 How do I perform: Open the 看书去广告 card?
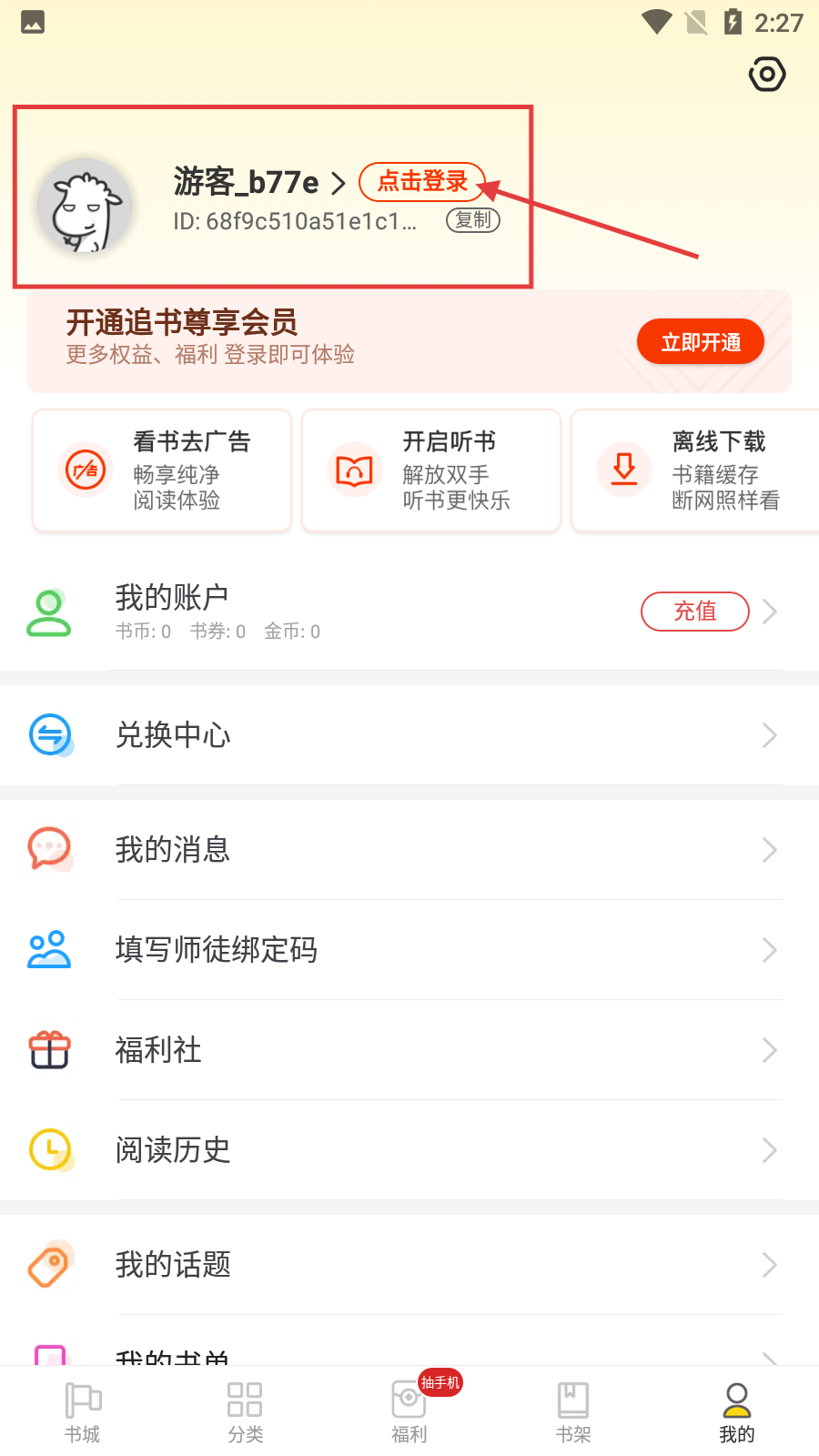pyautogui.click(x=162, y=470)
